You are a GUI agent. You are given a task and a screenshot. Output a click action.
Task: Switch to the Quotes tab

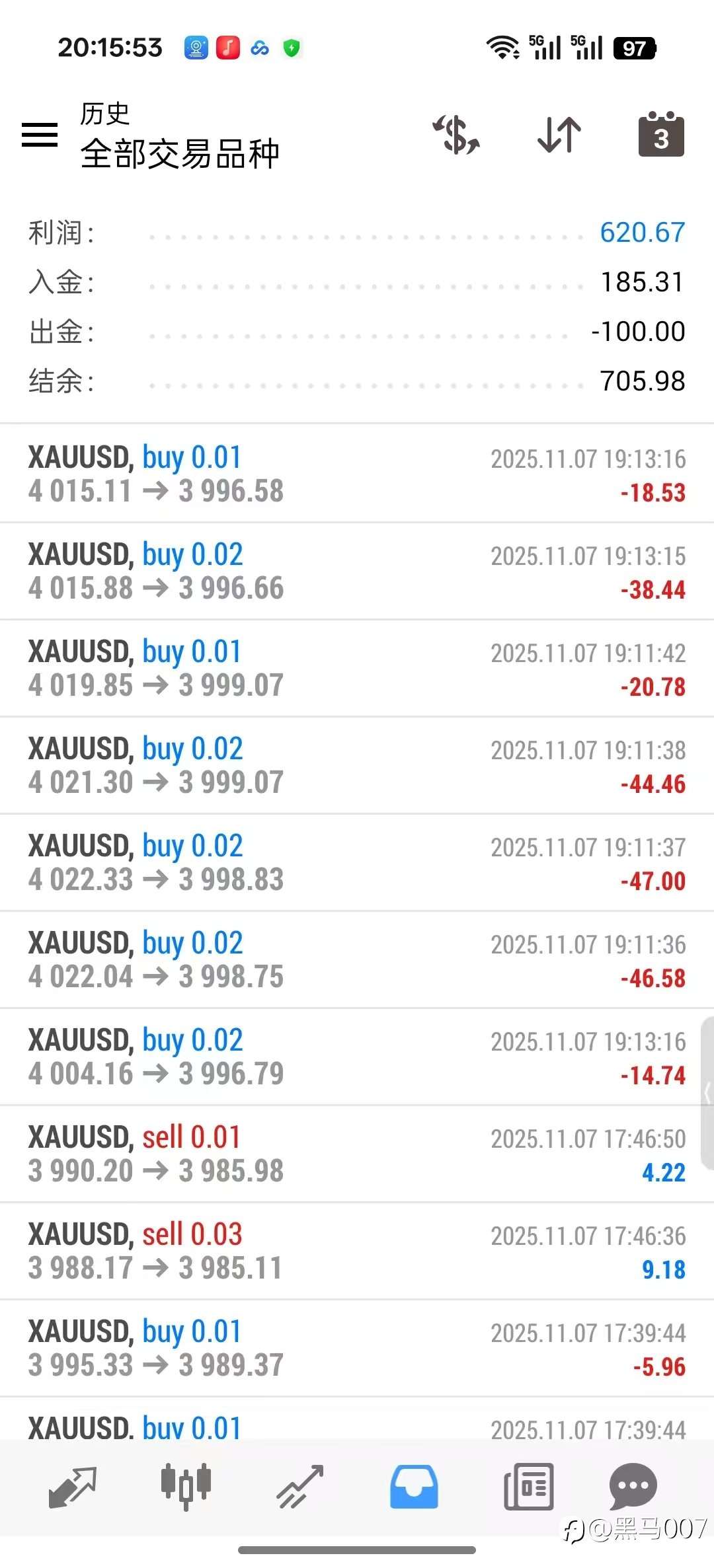click(73, 1487)
